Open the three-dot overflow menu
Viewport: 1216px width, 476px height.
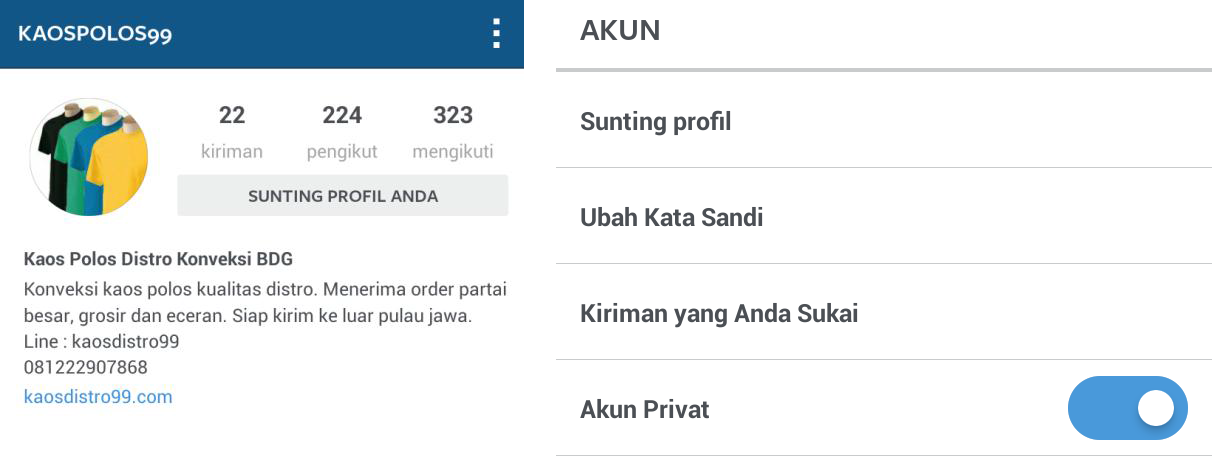496,33
